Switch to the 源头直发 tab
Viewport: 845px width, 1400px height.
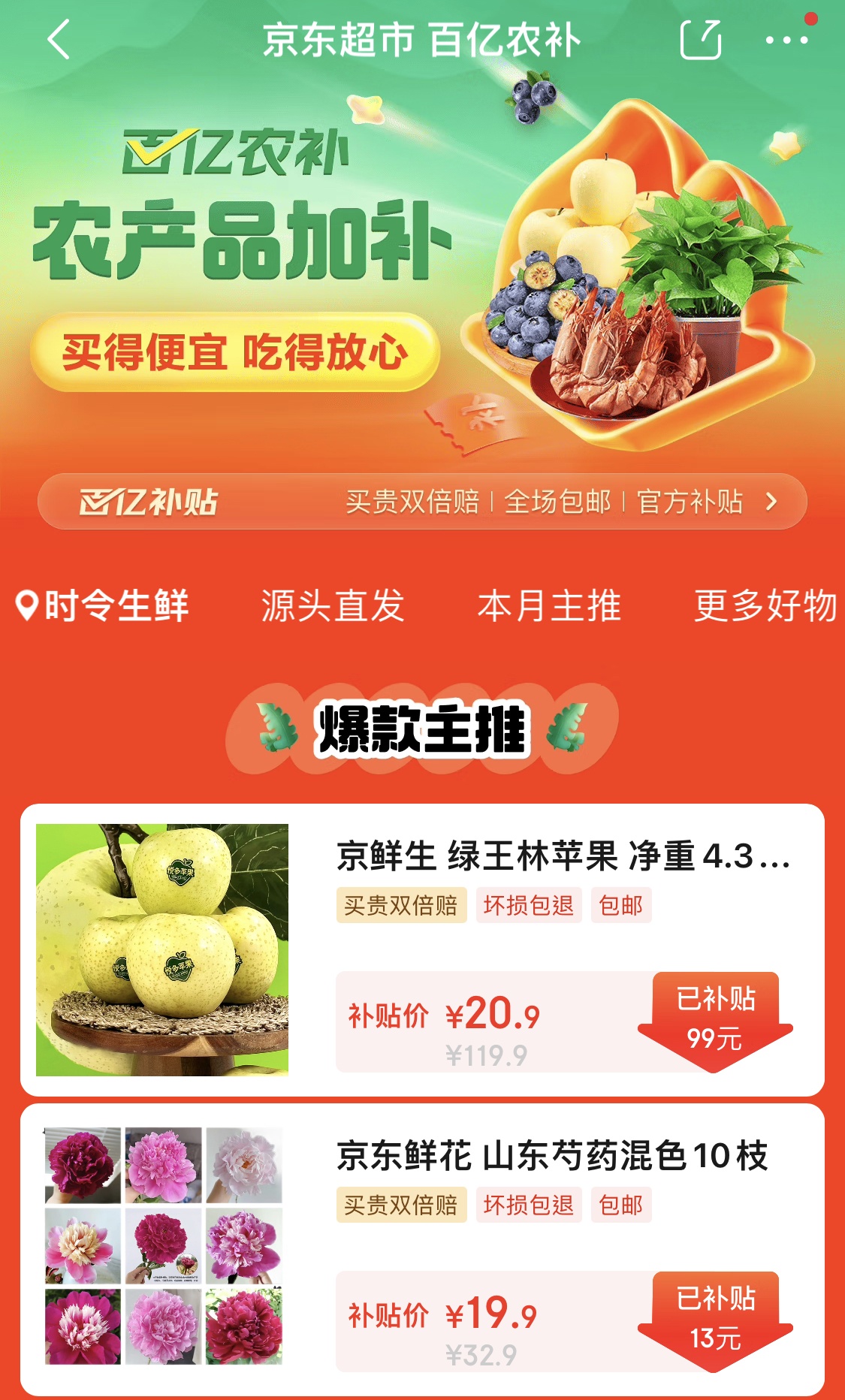tap(333, 605)
